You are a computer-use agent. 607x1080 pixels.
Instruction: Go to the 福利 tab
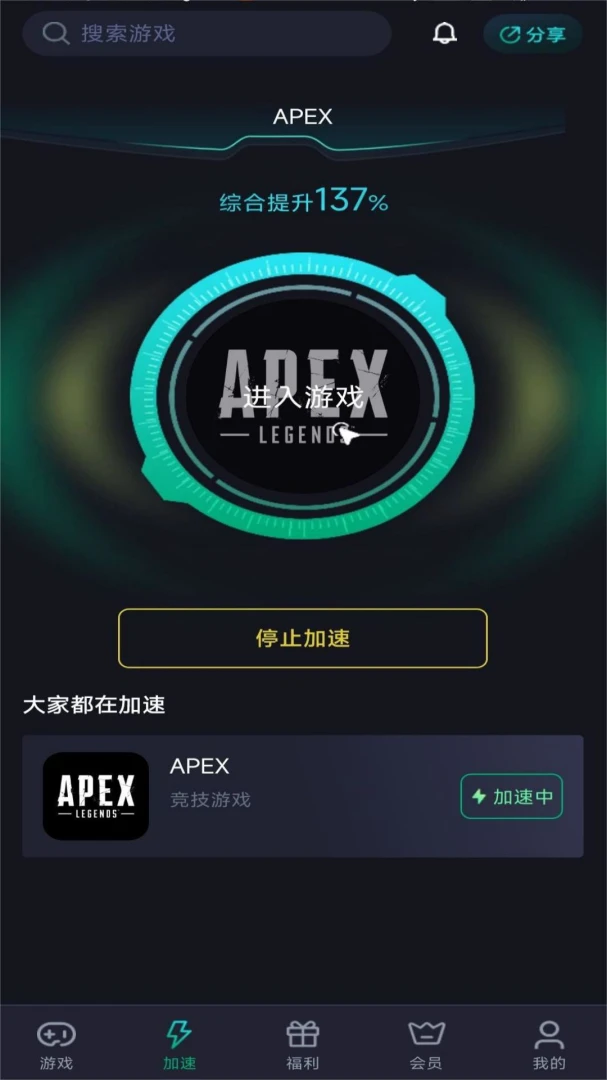pyautogui.click(x=302, y=1044)
